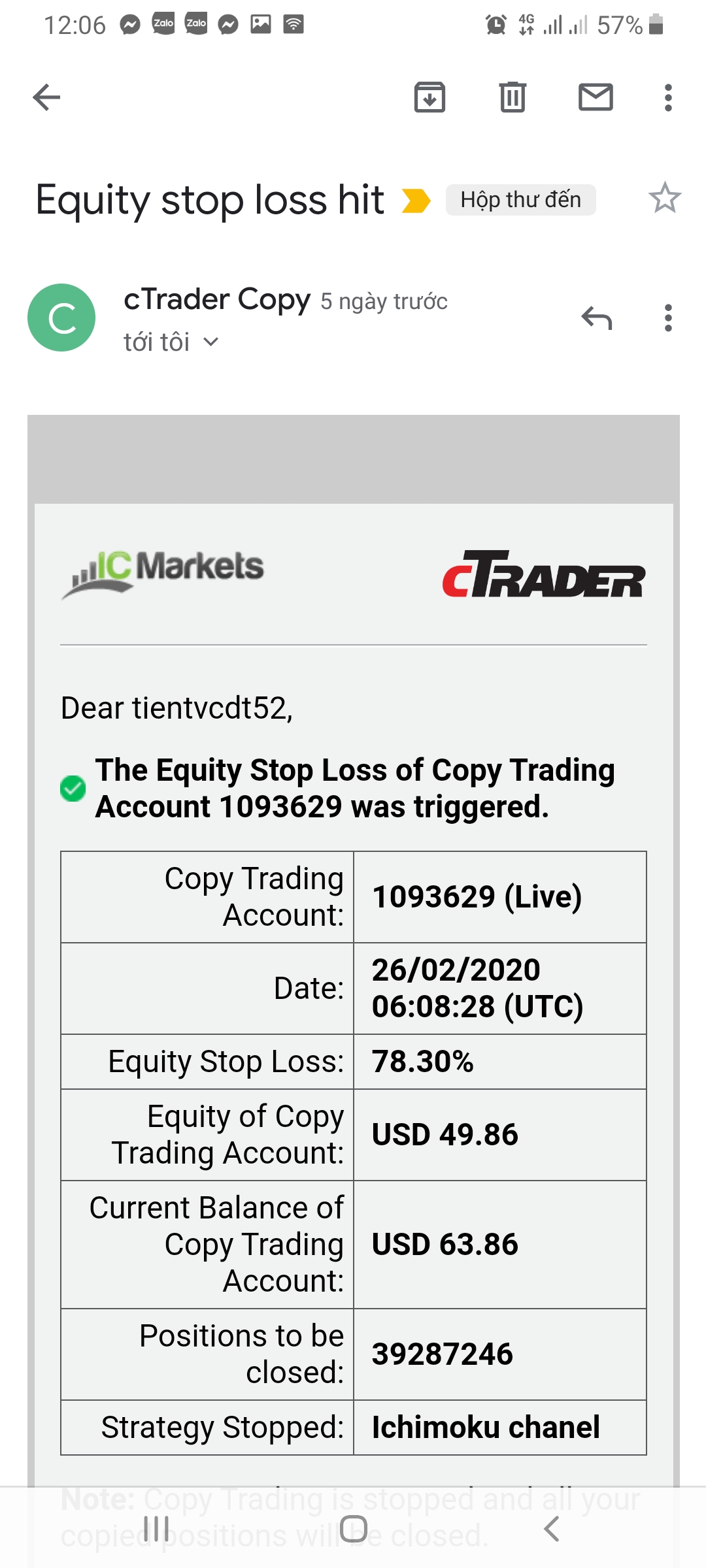Star this Equity stop loss email
The image size is (706, 1568).
coord(665,199)
